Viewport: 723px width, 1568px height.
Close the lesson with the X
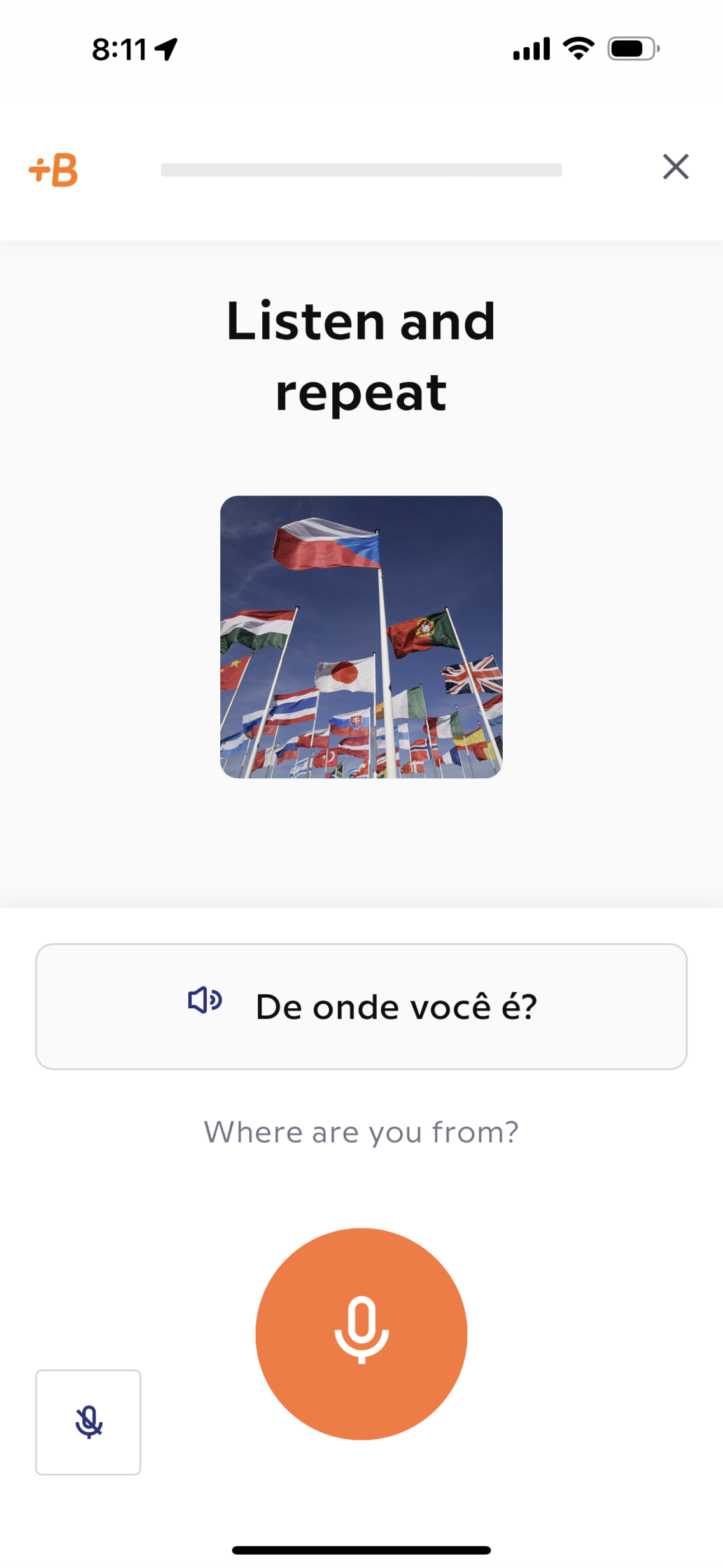point(675,167)
